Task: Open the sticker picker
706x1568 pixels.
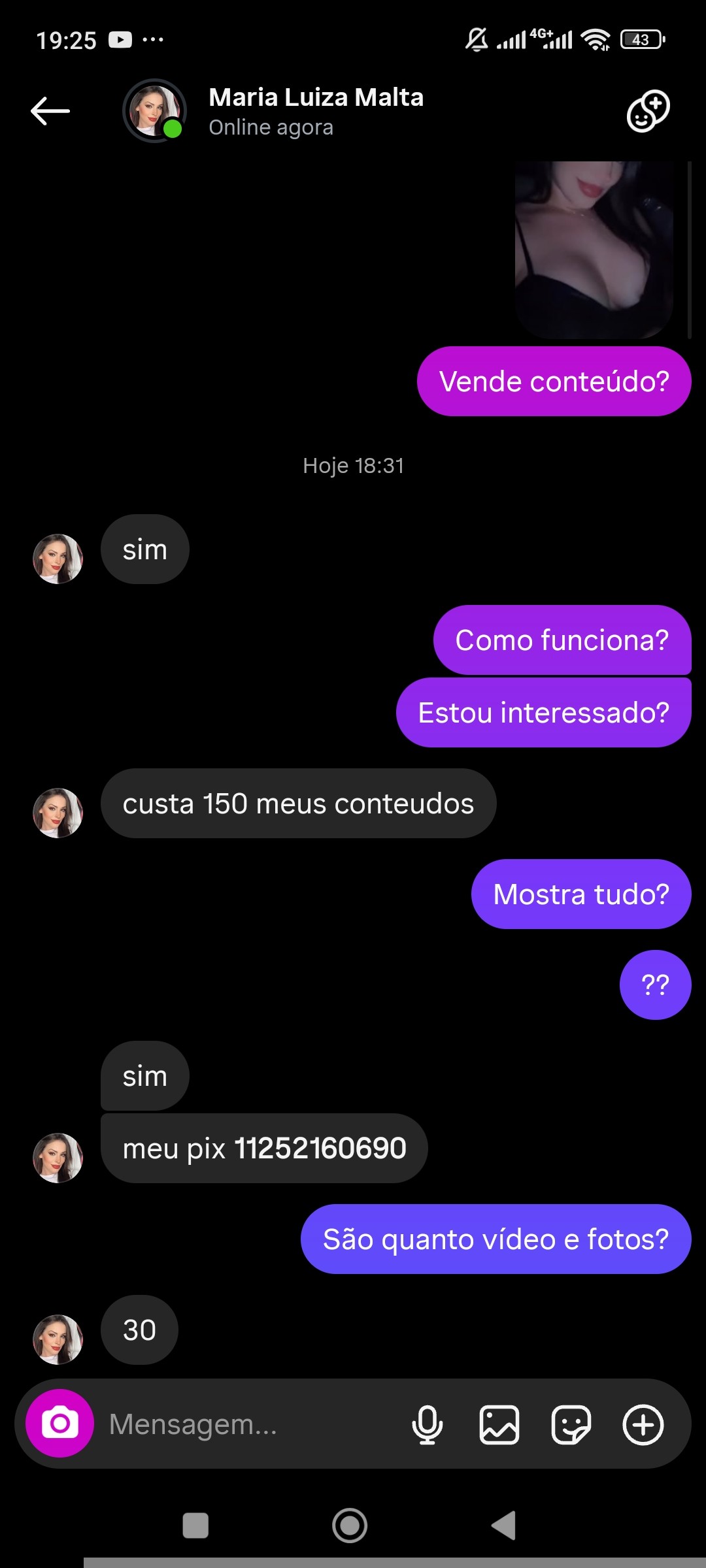Action: (x=571, y=1424)
